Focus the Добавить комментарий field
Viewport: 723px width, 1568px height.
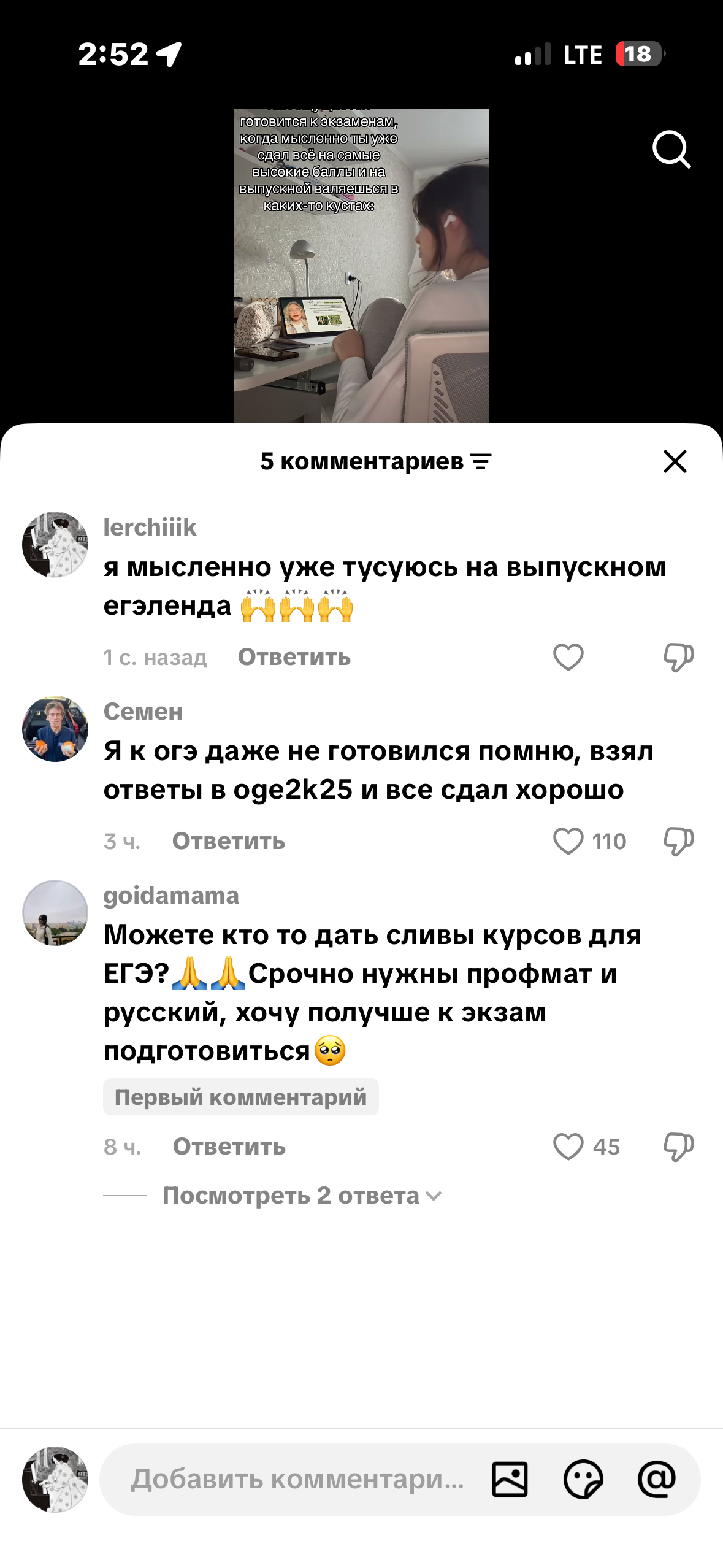coord(297,1479)
